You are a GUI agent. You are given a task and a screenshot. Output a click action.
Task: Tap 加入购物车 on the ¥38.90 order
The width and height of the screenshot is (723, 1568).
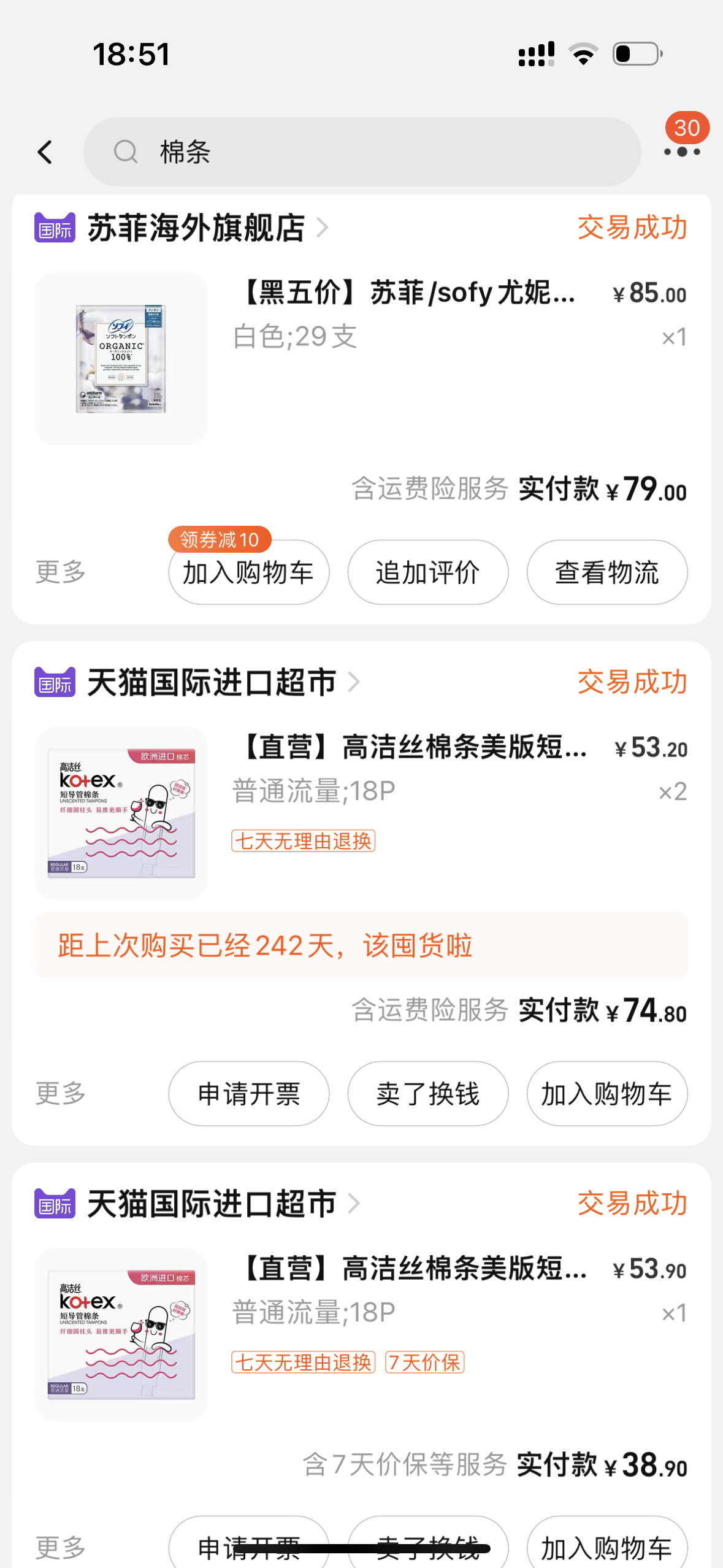(x=606, y=1547)
